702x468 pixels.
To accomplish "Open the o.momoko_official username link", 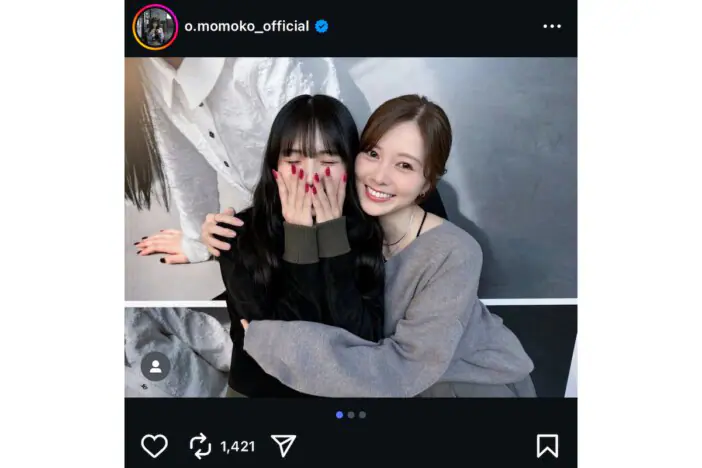I will click(x=247, y=27).
